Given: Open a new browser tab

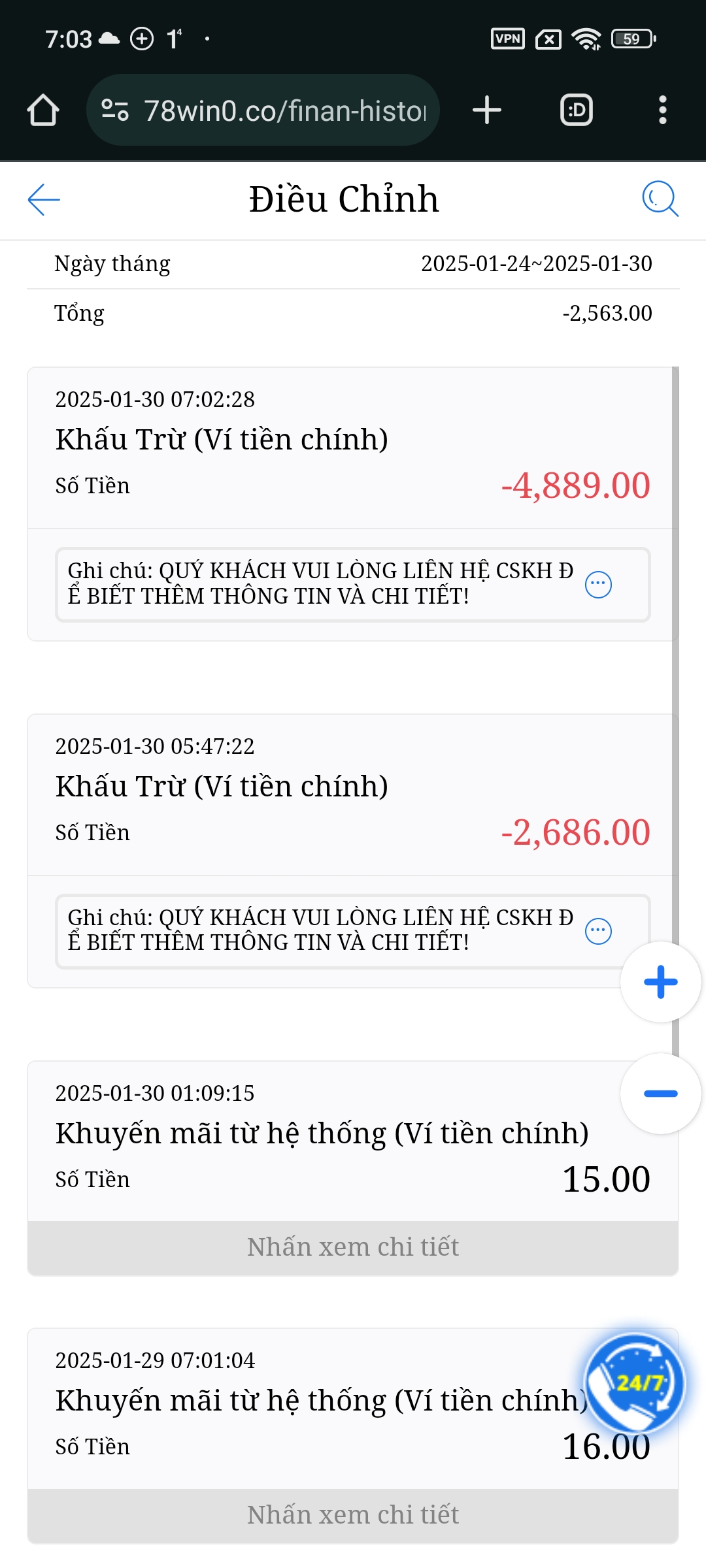Looking at the screenshot, I should [x=487, y=110].
